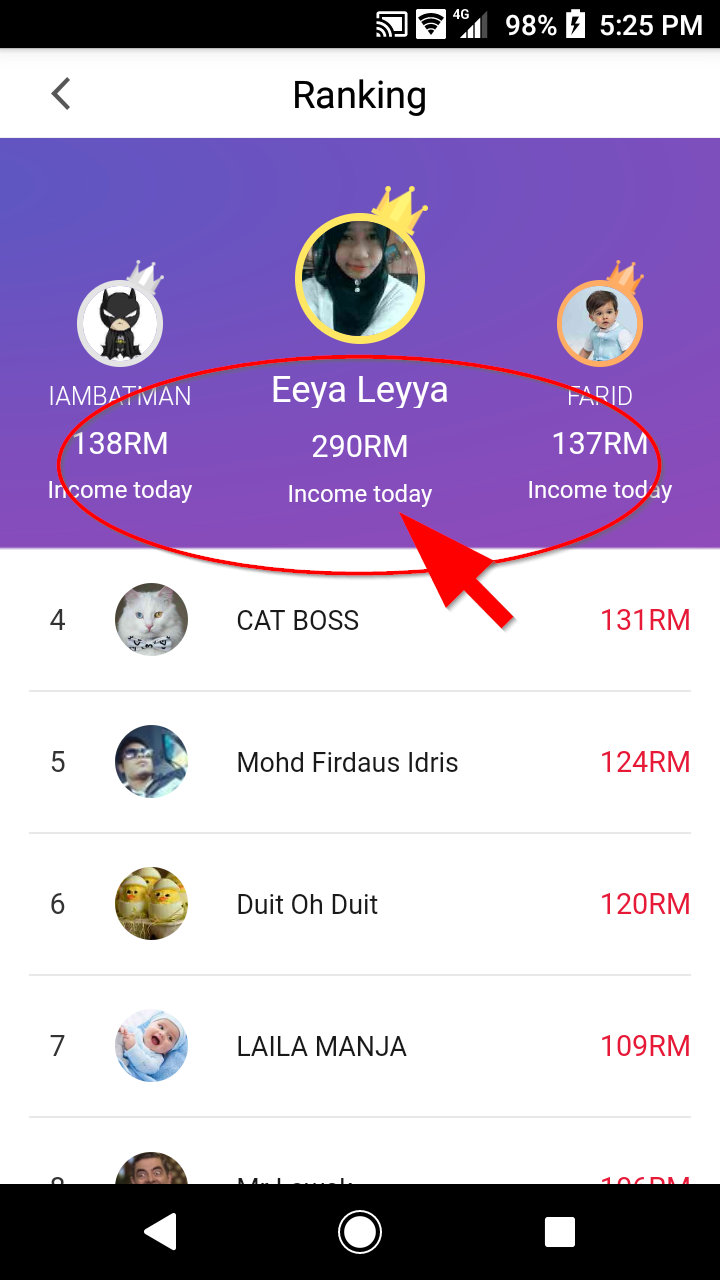This screenshot has height=1280, width=720.
Task: View Eeya Leyya's top-ranked profile picture
Action: [360, 279]
